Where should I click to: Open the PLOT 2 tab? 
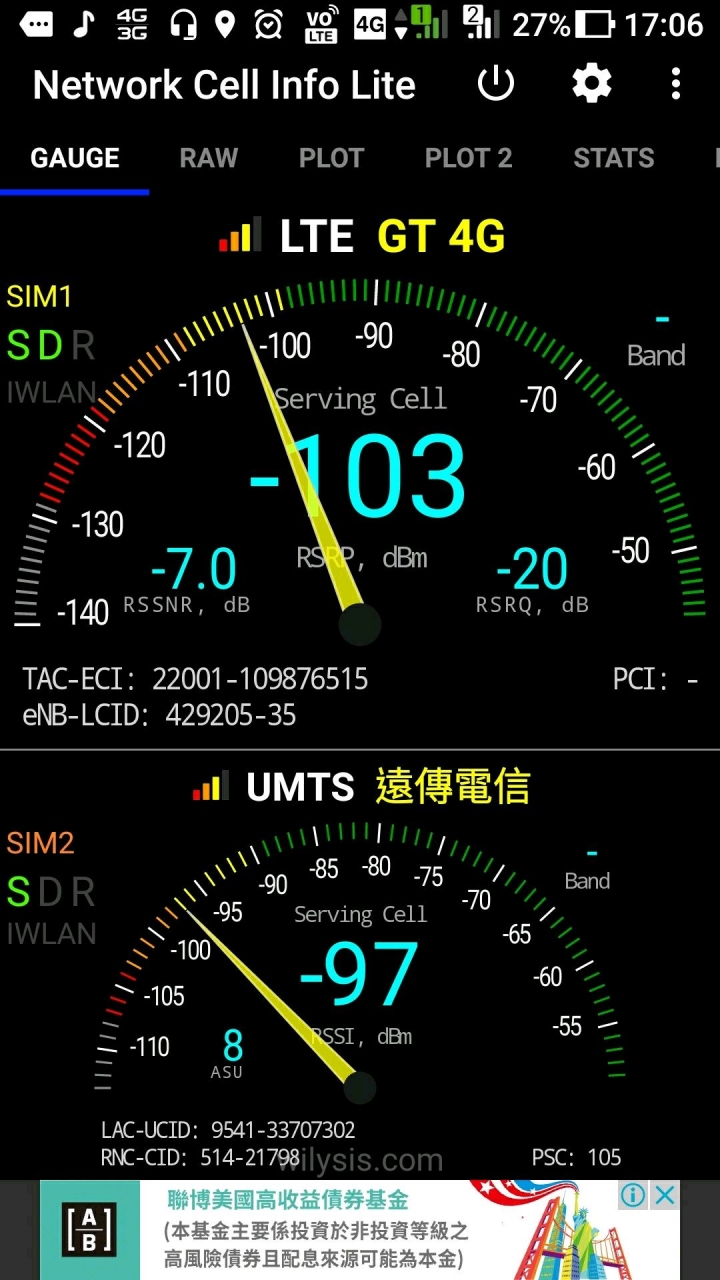[x=468, y=158]
